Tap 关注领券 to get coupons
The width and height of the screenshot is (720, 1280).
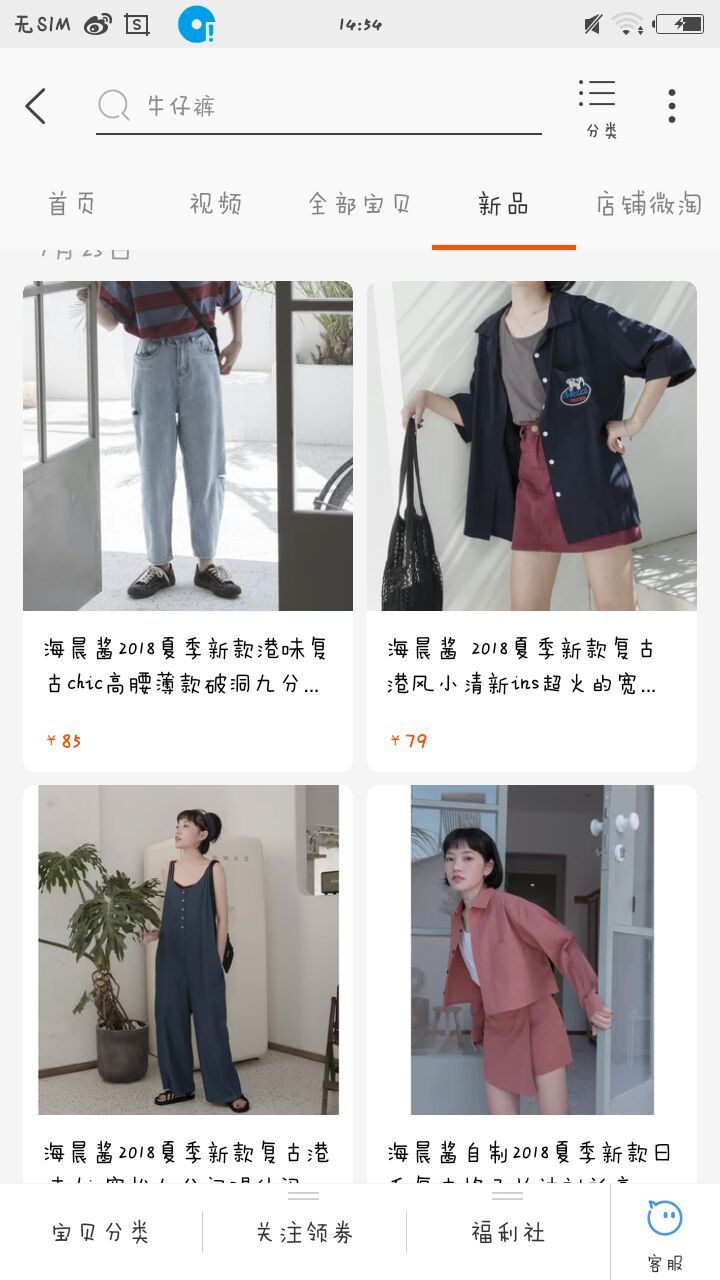(x=305, y=1232)
